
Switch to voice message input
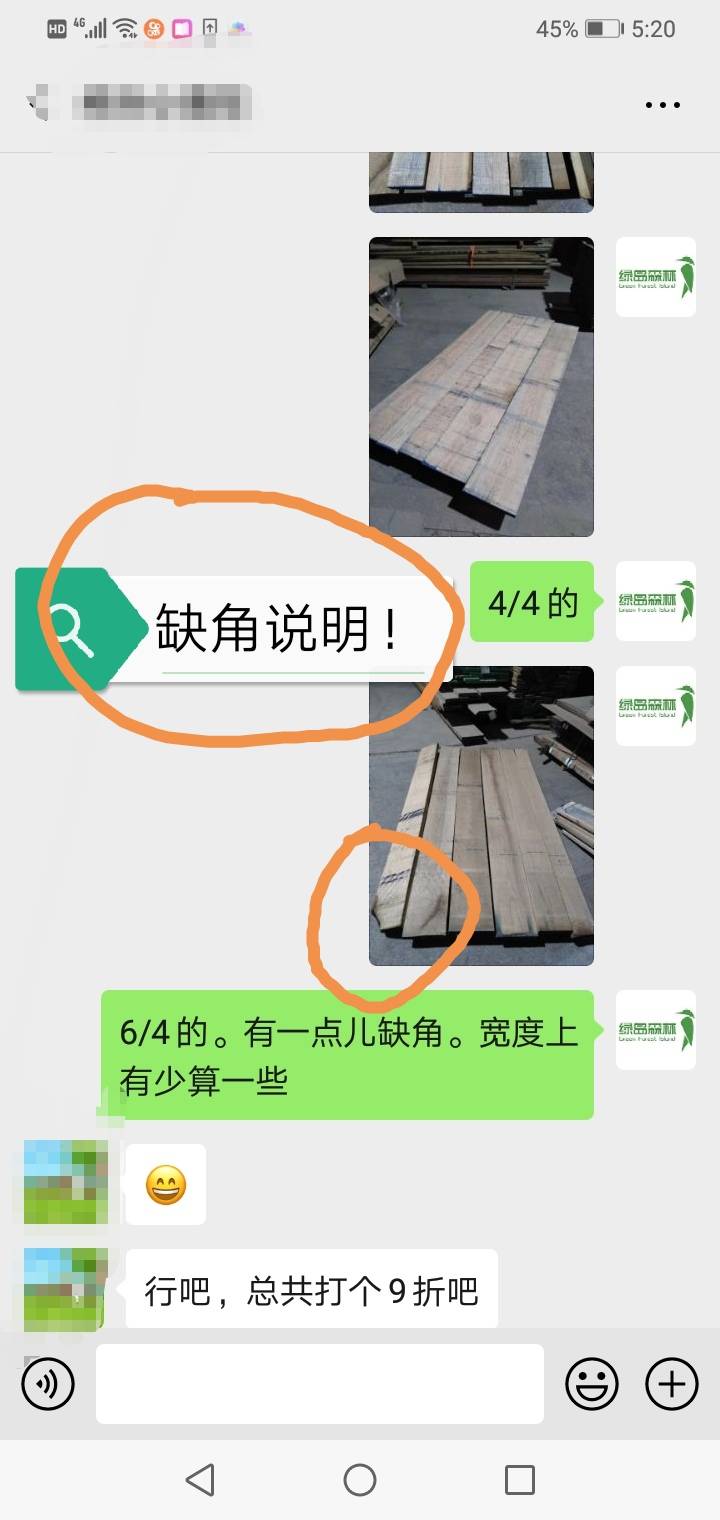click(48, 1384)
